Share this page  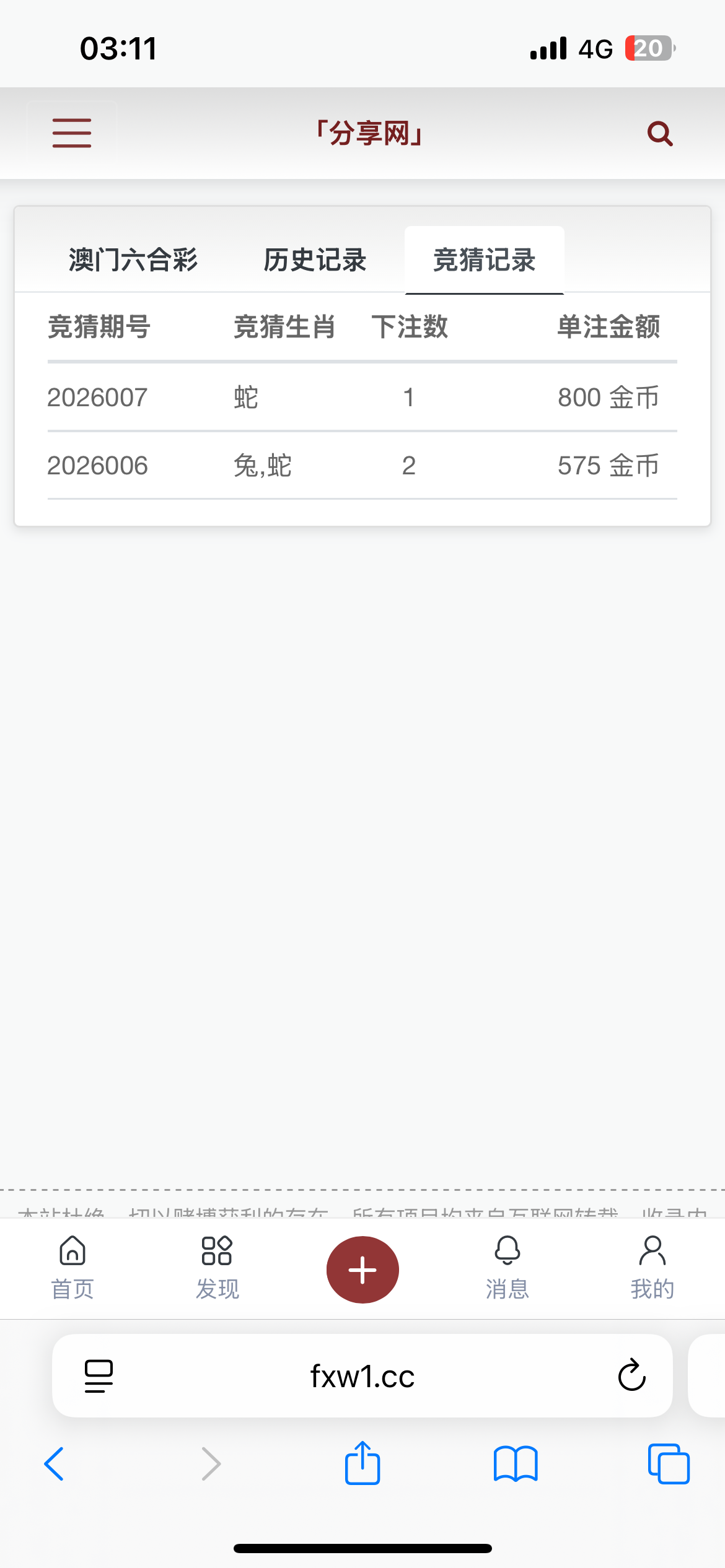tap(362, 1464)
